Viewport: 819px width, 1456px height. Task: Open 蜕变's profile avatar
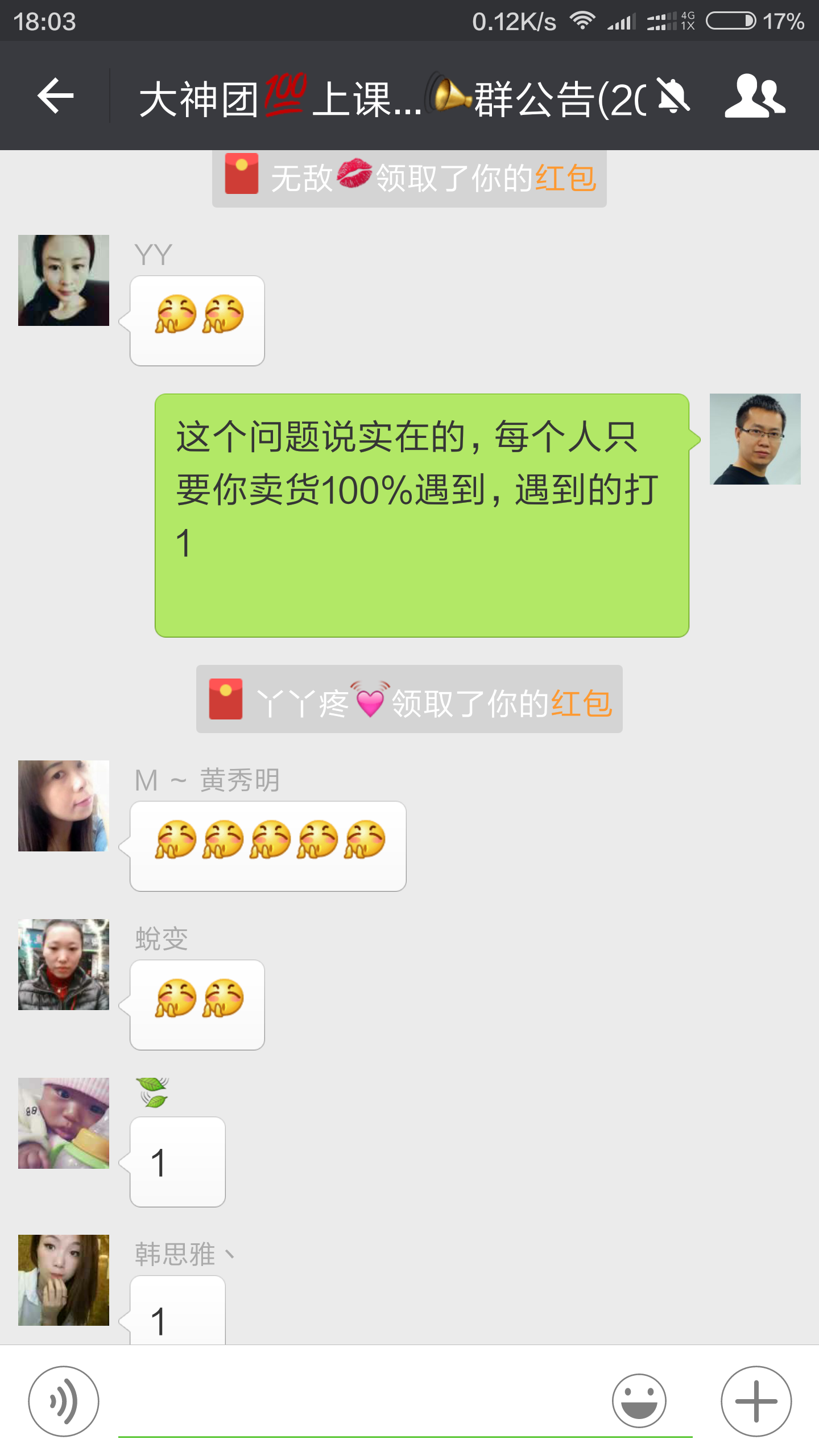click(64, 965)
